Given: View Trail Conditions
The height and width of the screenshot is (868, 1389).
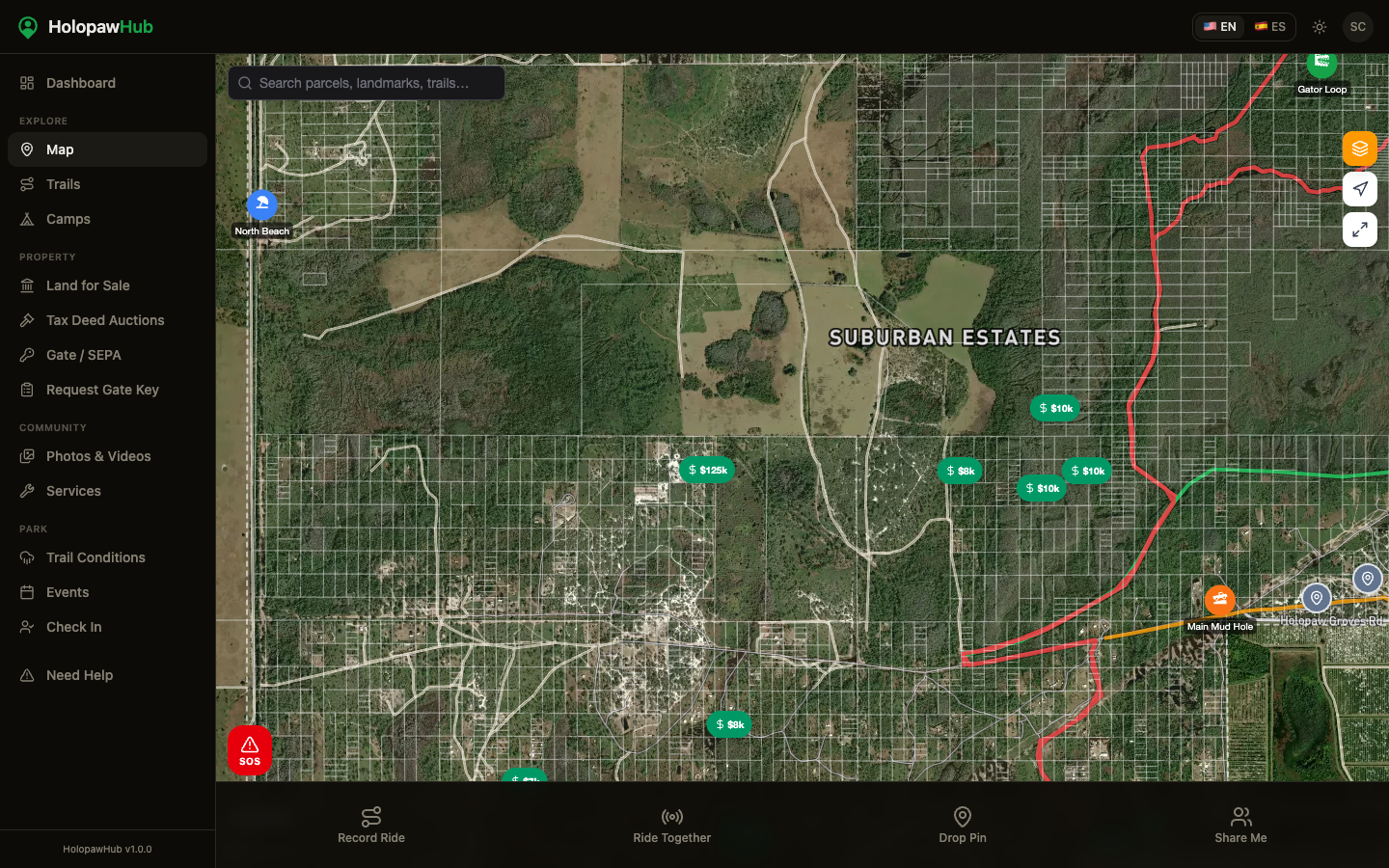Looking at the screenshot, I should pyautogui.click(x=95, y=557).
